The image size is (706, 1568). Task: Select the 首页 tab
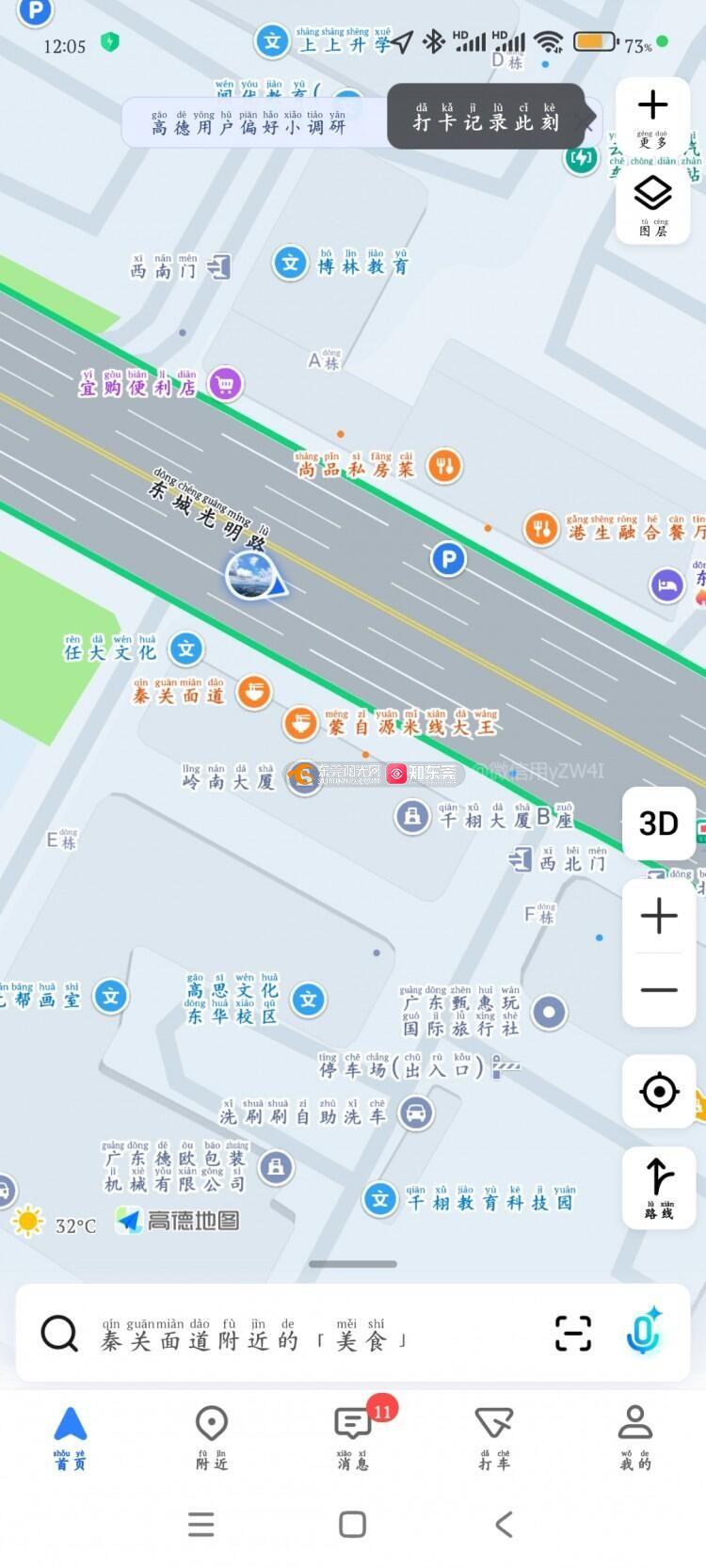coord(71,1437)
